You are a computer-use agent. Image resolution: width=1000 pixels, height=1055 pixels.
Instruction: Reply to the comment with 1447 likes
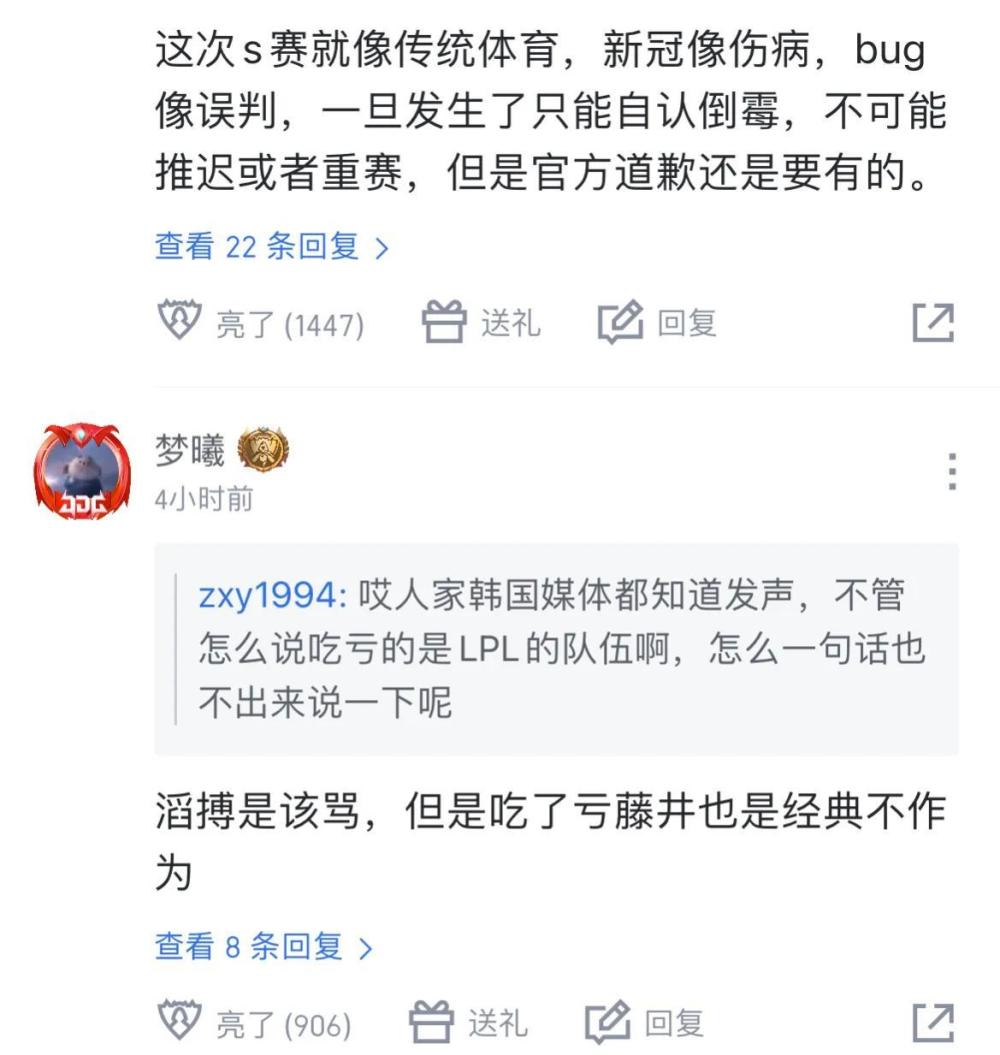(657, 323)
